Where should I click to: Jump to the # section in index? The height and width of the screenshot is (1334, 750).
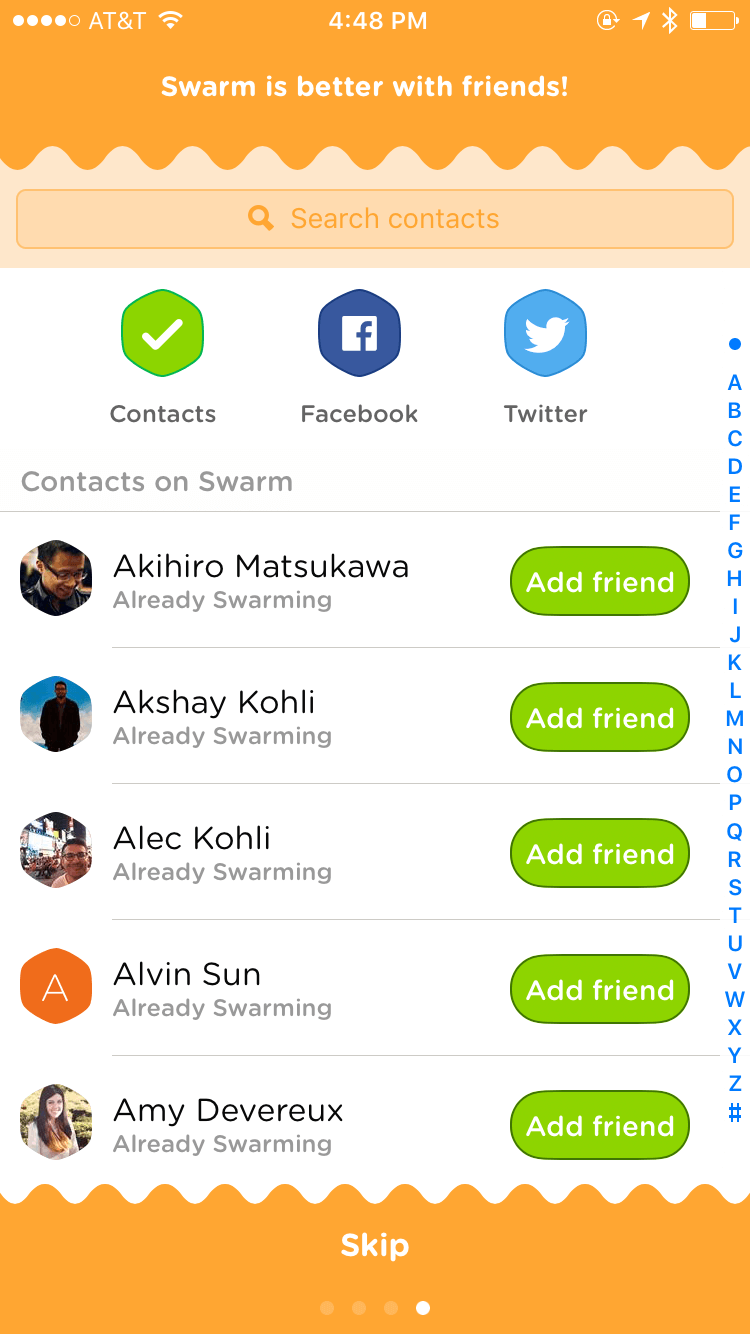(735, 1112)
